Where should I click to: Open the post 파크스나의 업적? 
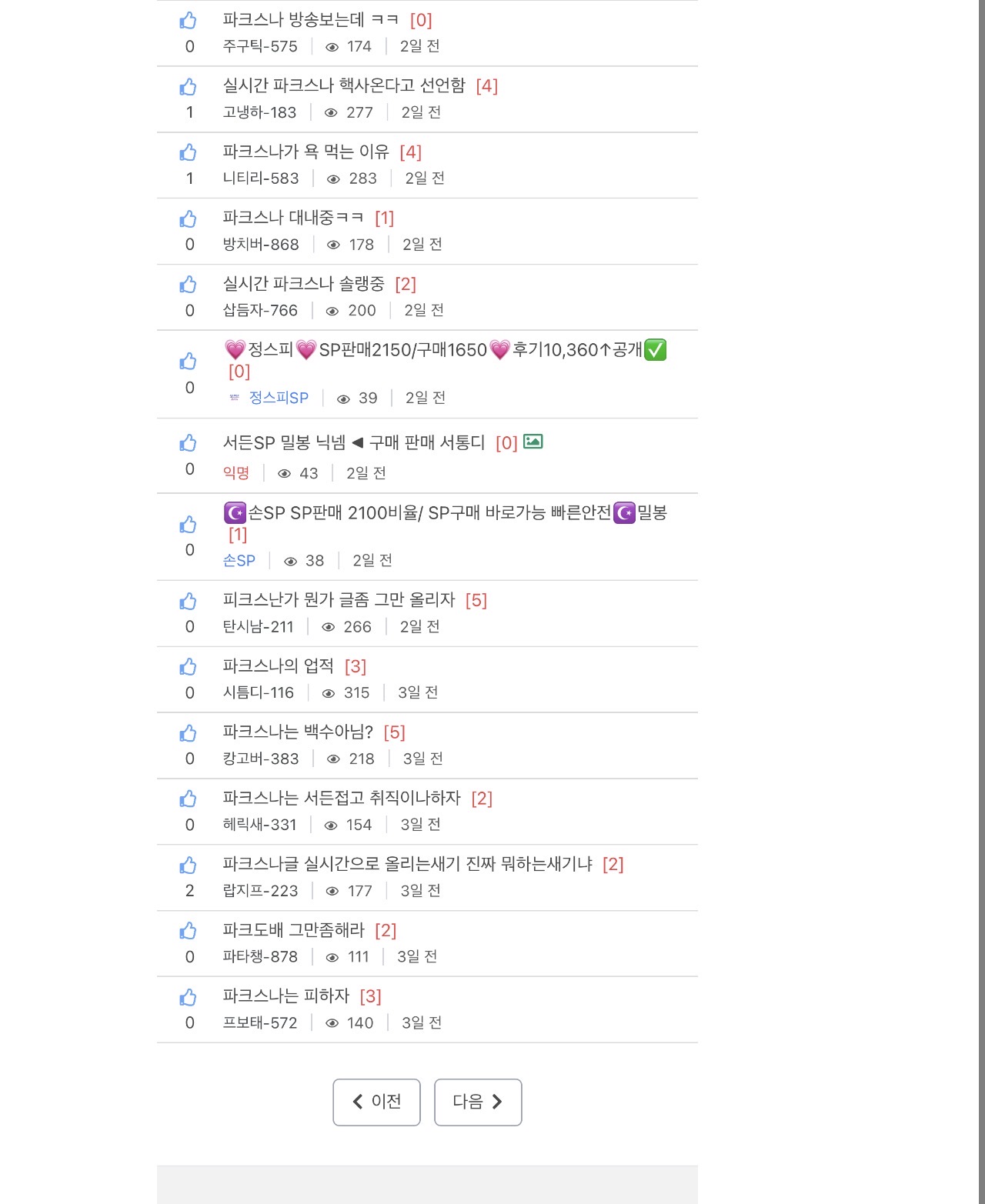279,665
